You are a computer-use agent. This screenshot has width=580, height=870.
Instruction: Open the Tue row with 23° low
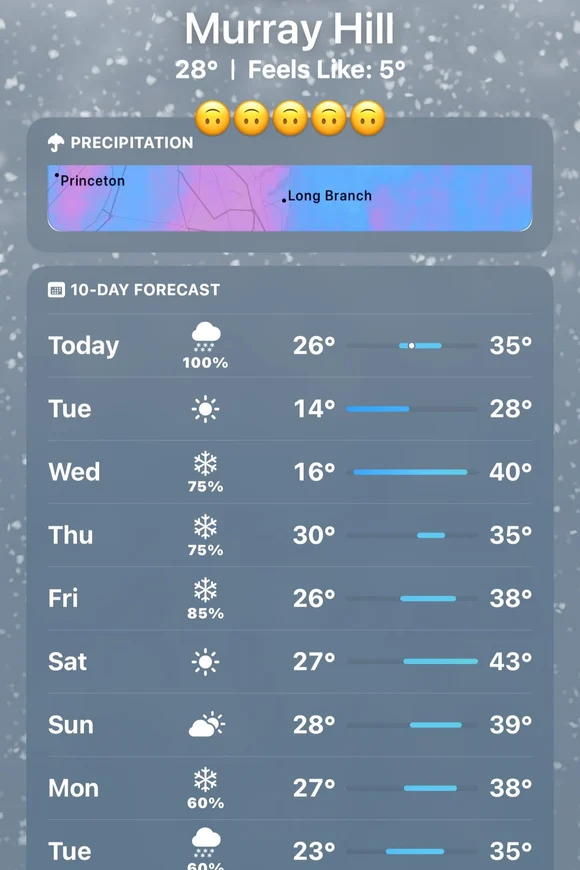[290, 845]
